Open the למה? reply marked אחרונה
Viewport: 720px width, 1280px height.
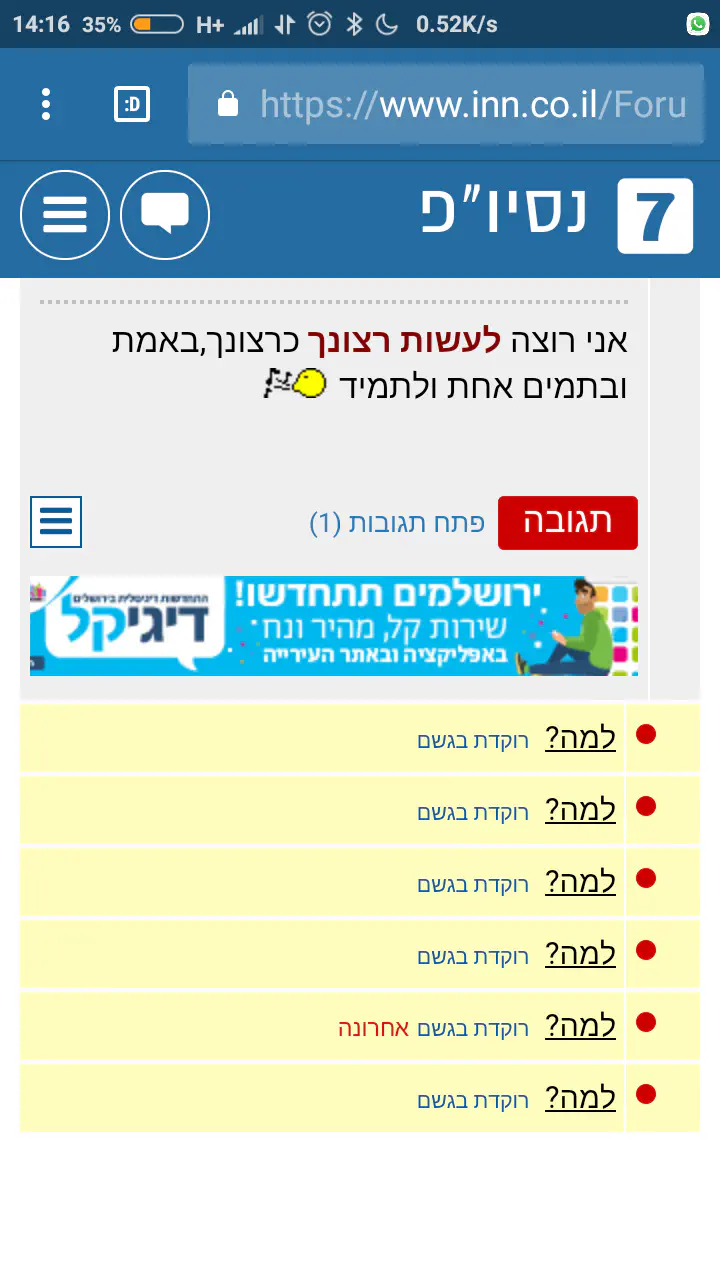(580, 1026)
